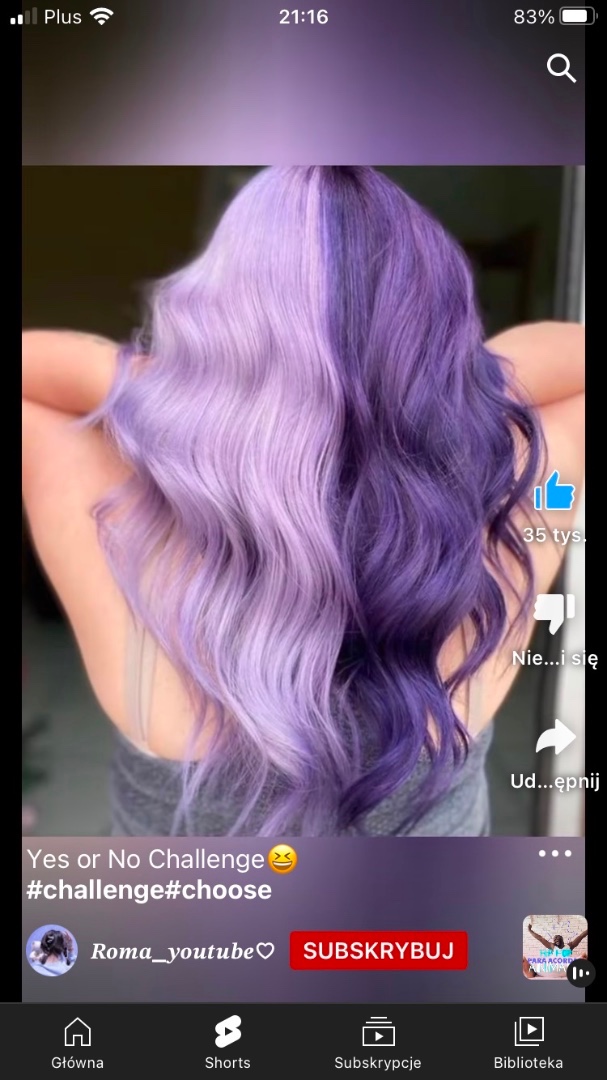Open Roma_youtube channel avatar
Image resolution: width=607 pixels, height=1080 pixels.
51,950
